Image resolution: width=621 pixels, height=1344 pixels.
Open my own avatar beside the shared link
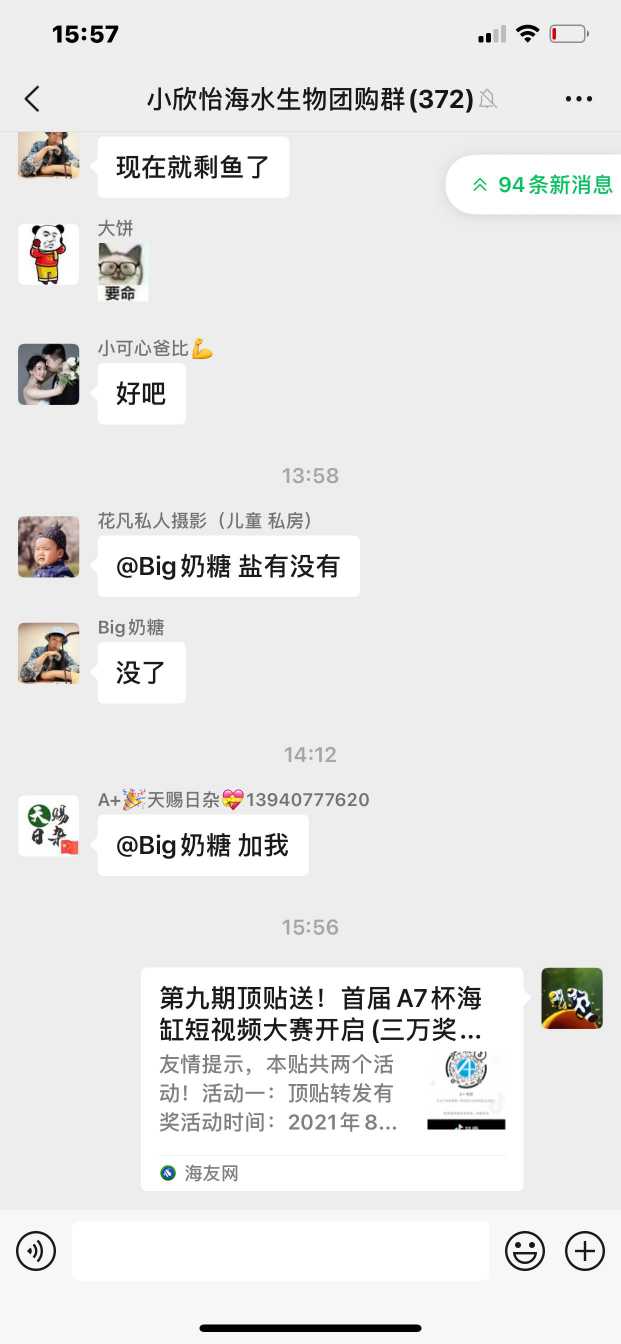coord(572,998)
